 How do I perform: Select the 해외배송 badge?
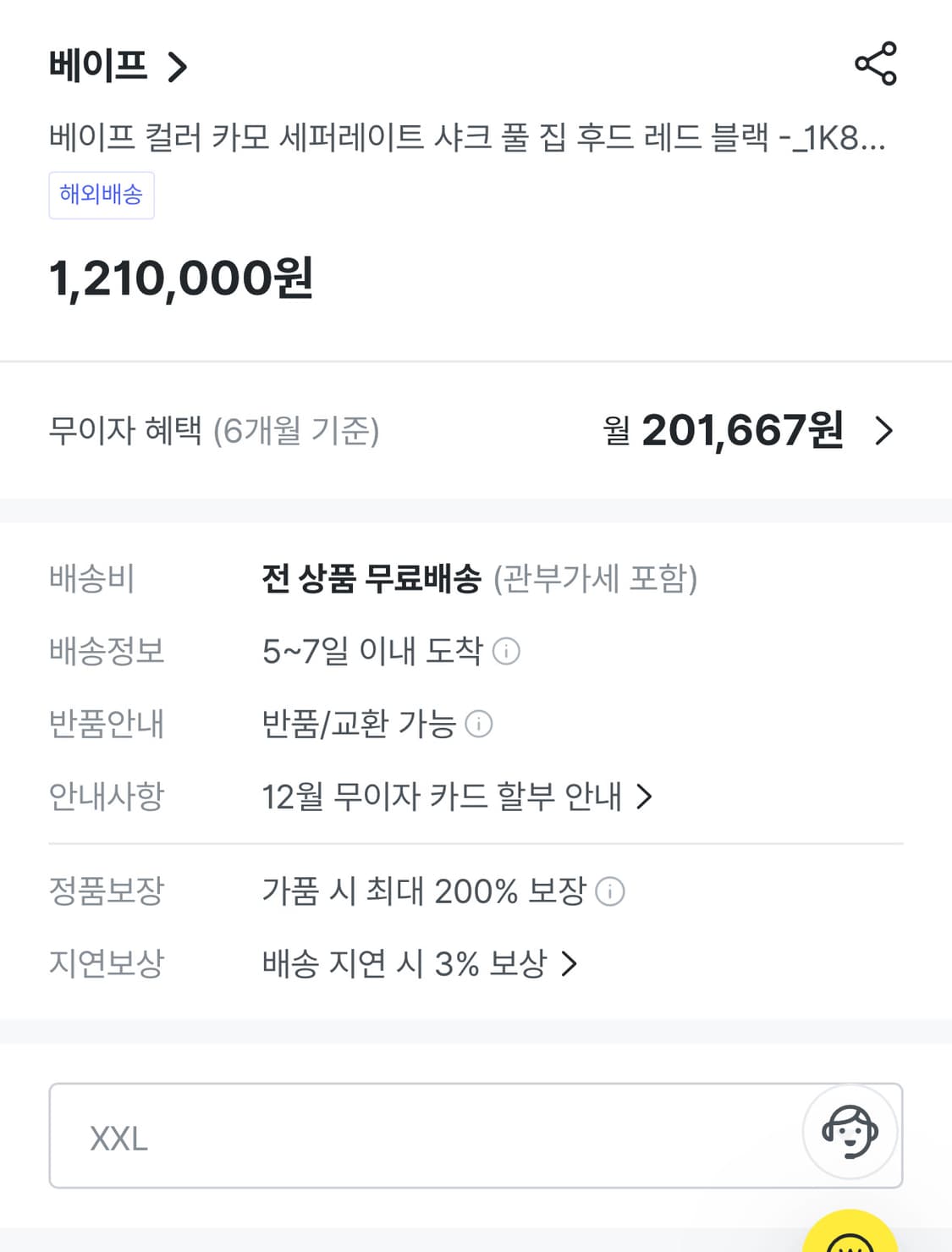(x=102, y=195)
